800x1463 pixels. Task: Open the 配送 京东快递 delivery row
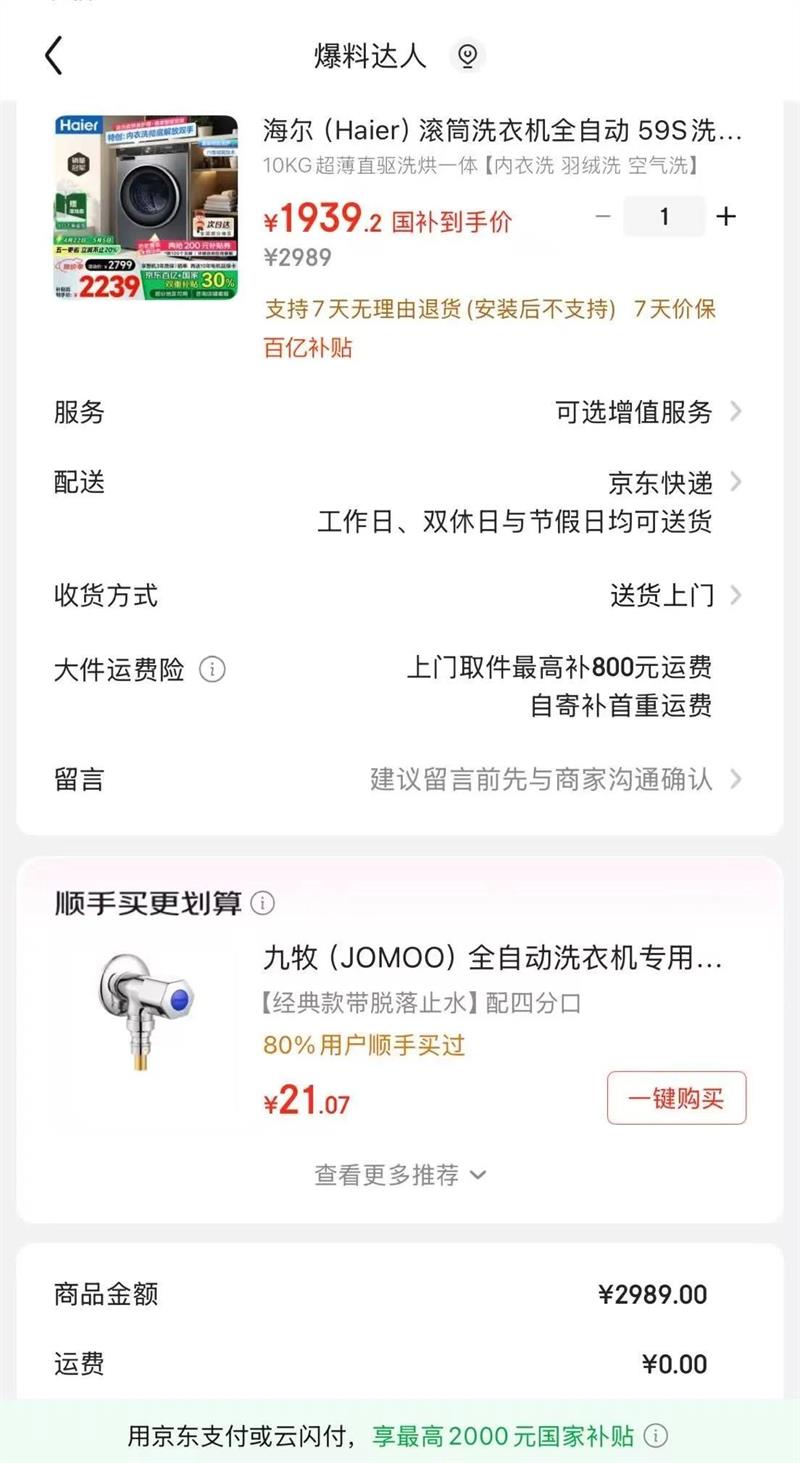[399, 502]
